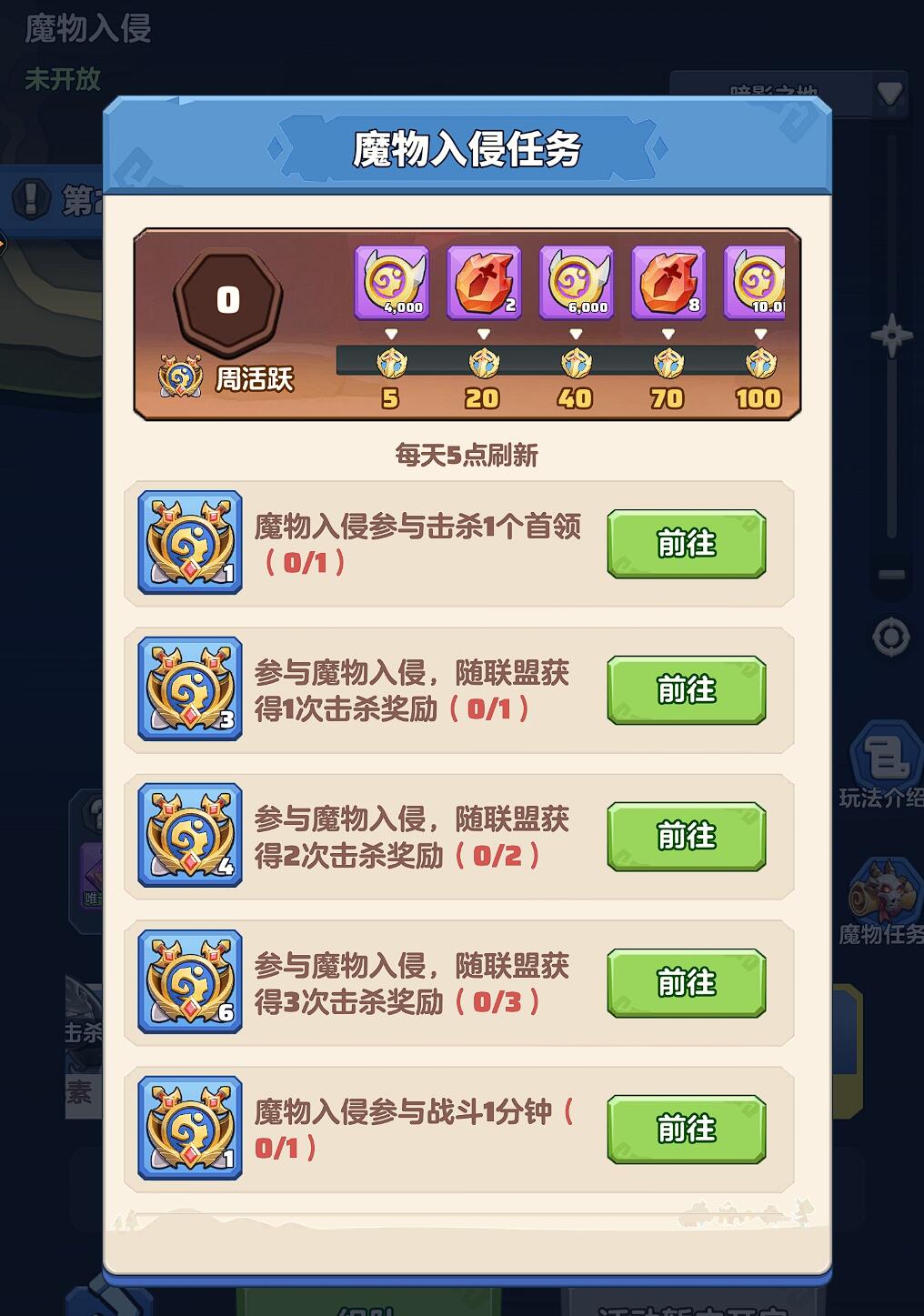Tap 前往 for 参与战斗1分钟 task

686,1130
